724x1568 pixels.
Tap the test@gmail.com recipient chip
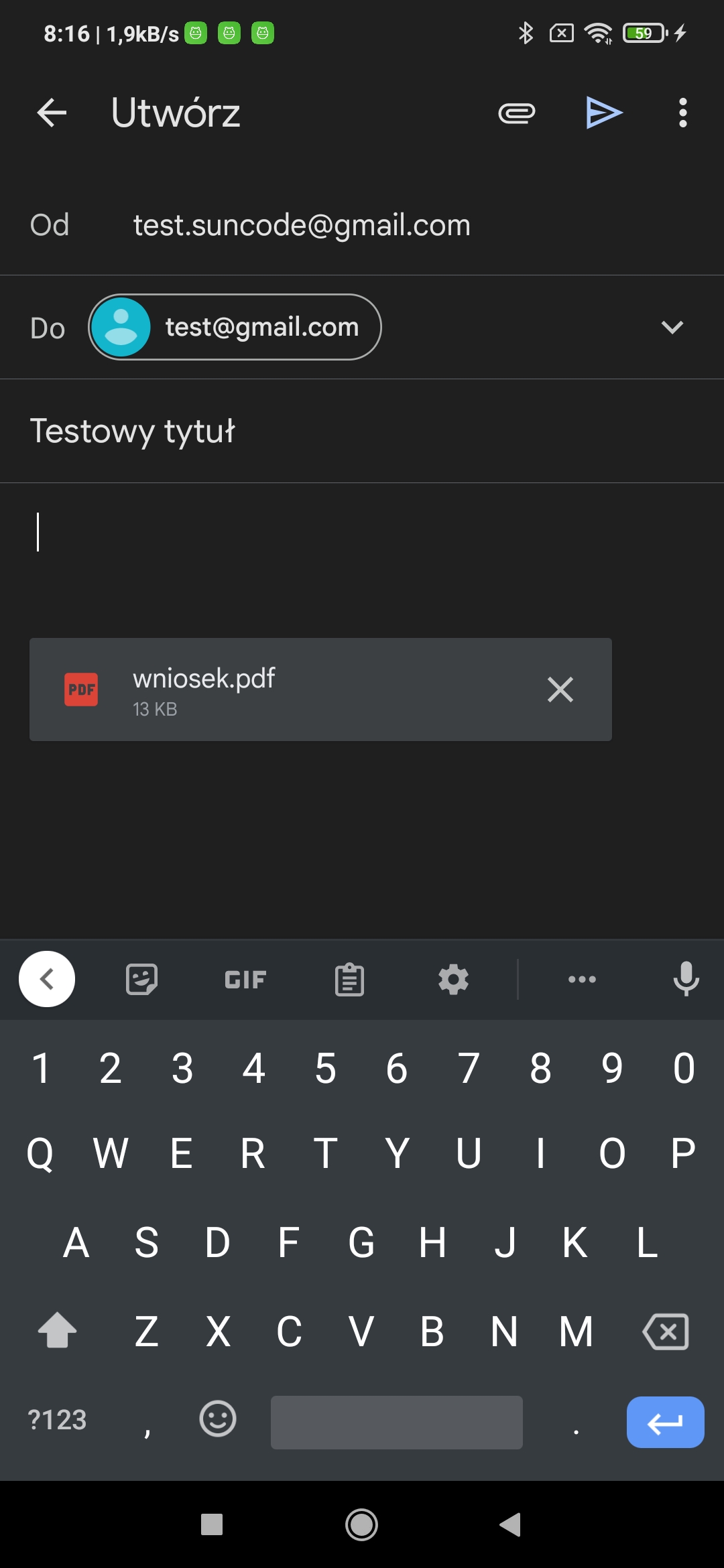click(x=235, y=327)
